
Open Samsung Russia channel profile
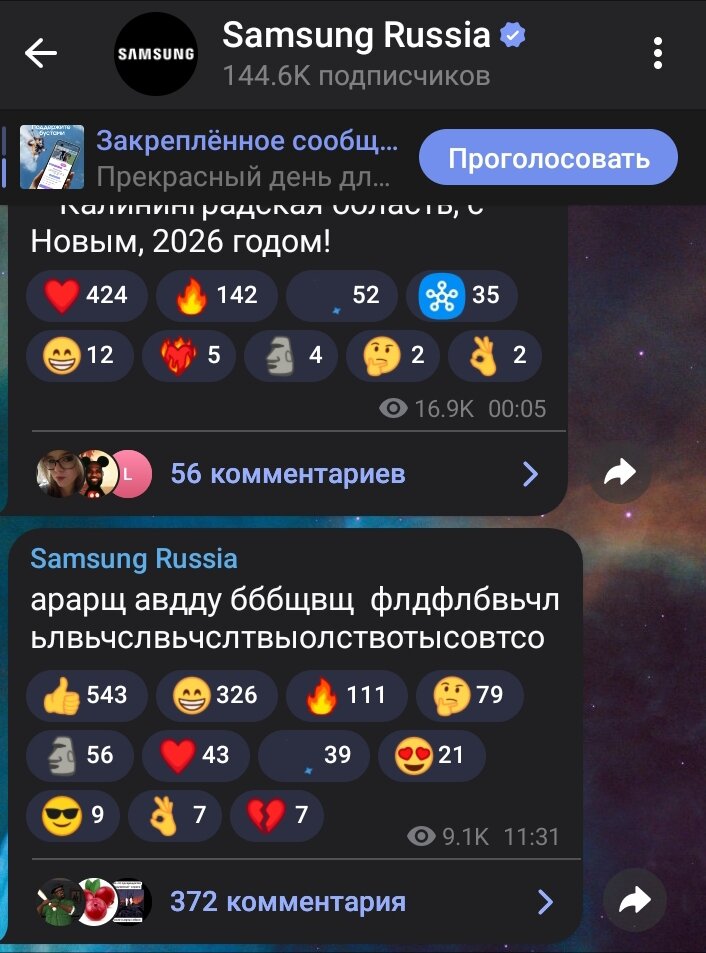[x=355, y=54]
